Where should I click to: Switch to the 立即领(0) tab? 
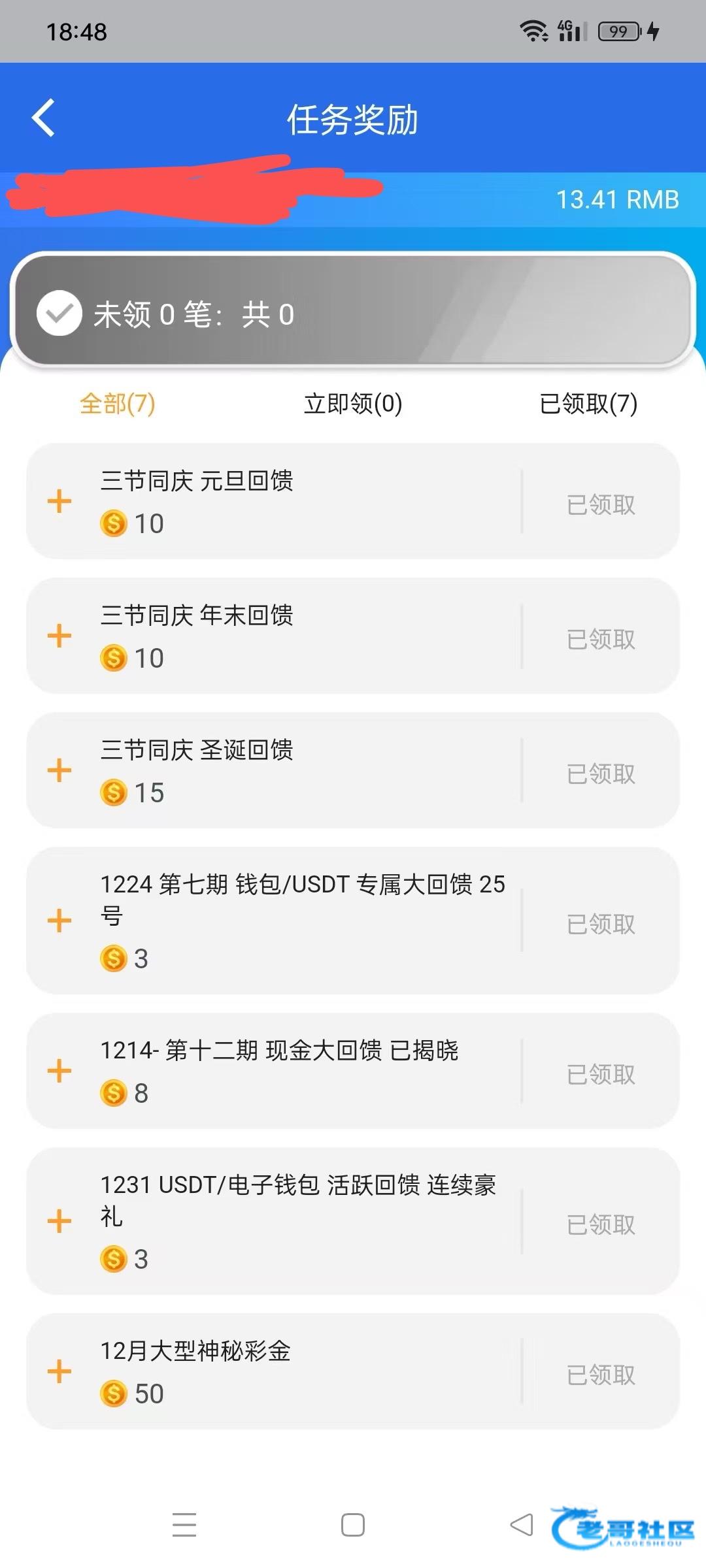click(x=353, y=404)
